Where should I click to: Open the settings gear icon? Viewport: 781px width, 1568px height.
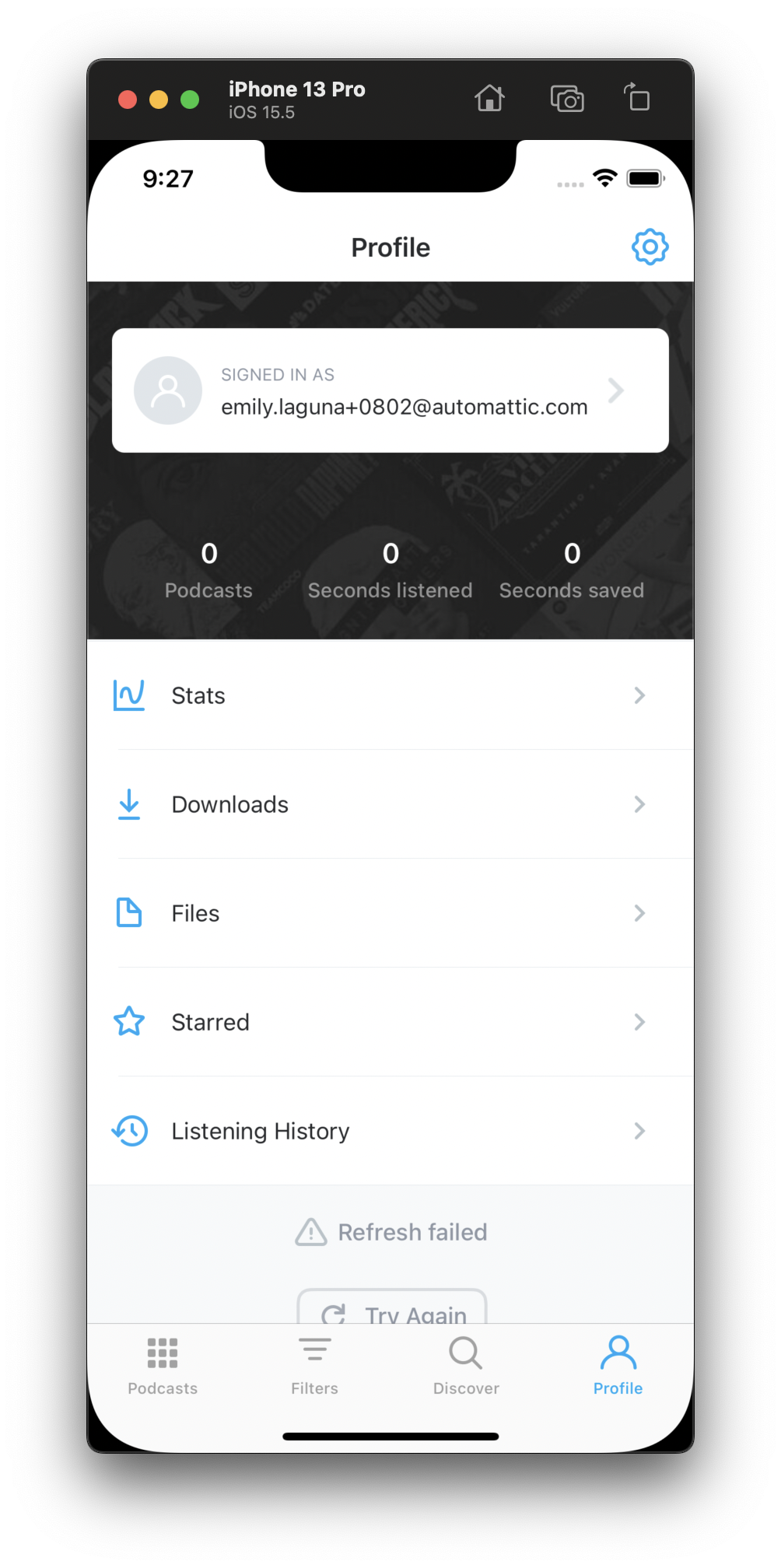pos(650,247)
